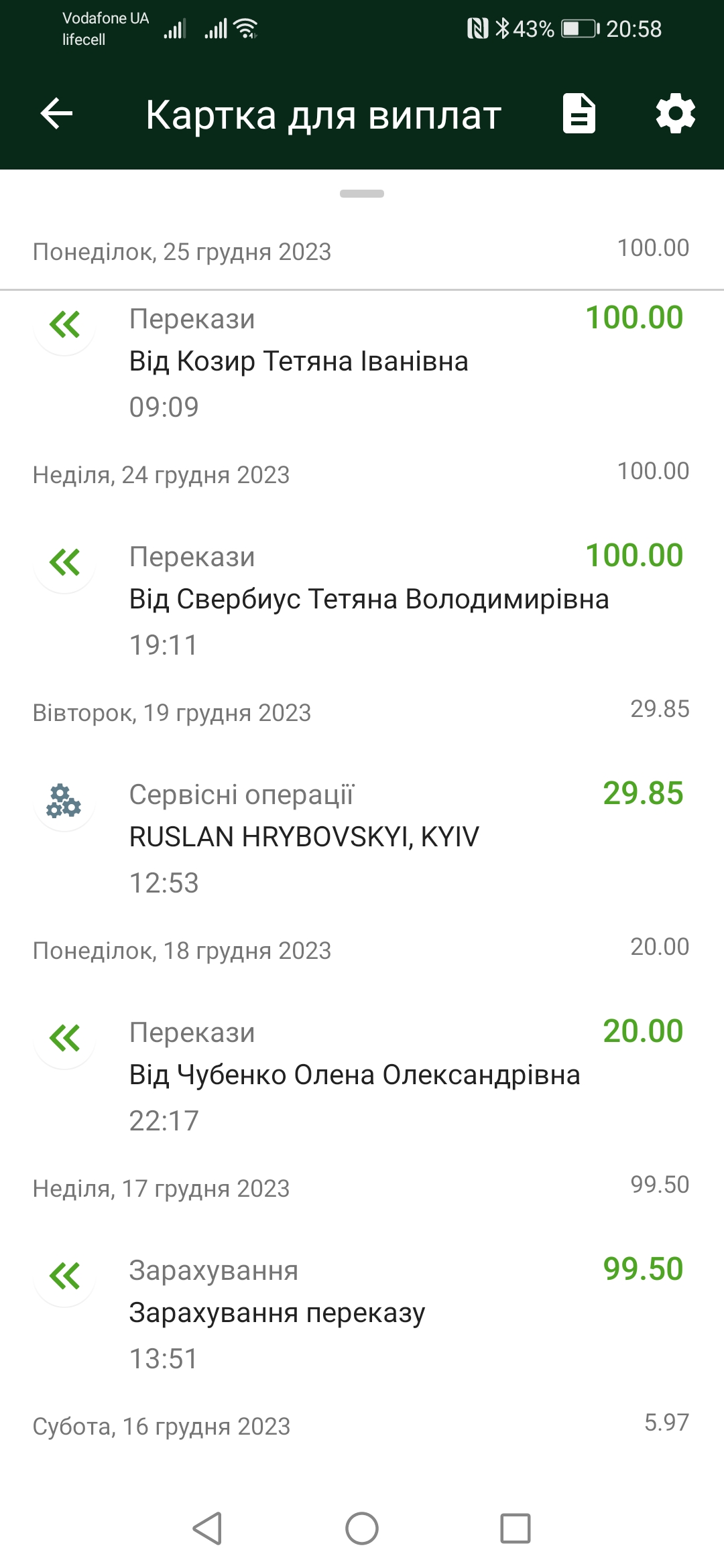Open card settings via gear icon
724x1568 pixels.
click(x=675, y=114)
